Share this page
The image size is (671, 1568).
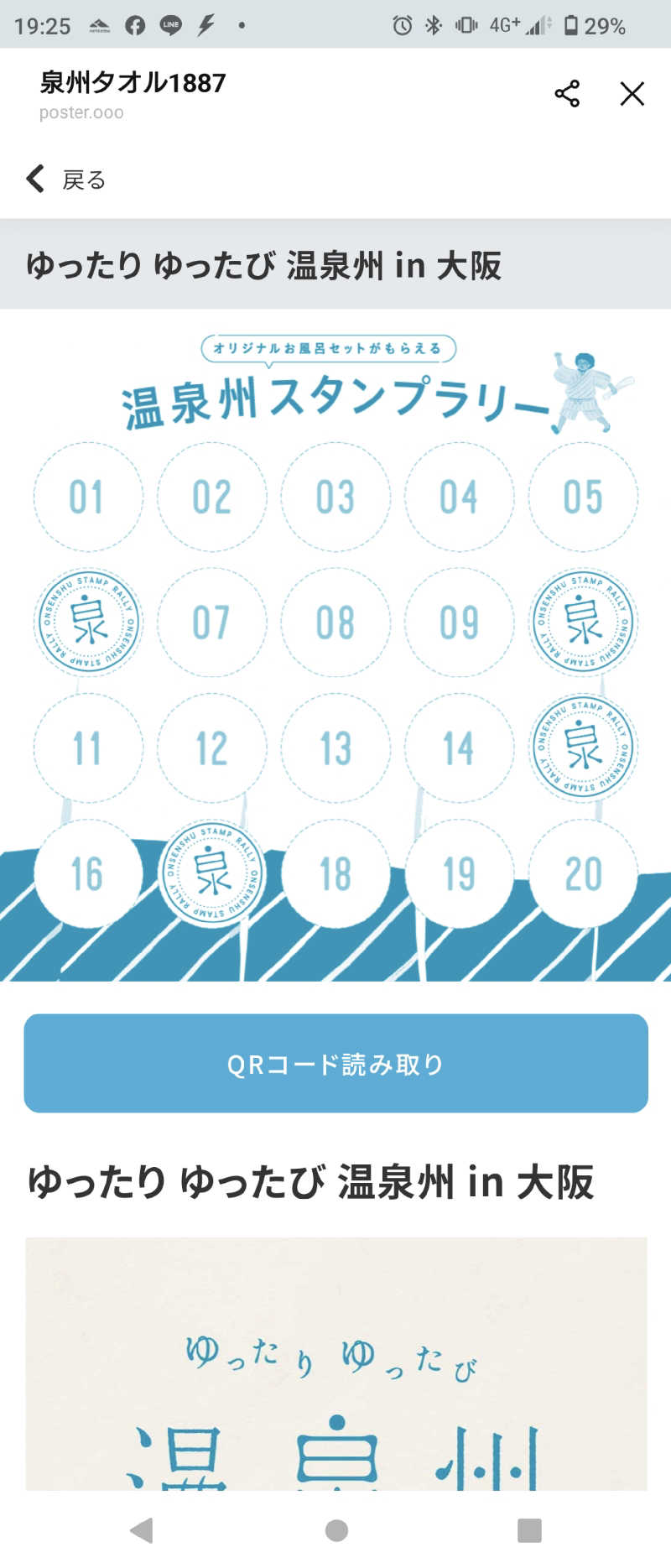coord(567,93)
